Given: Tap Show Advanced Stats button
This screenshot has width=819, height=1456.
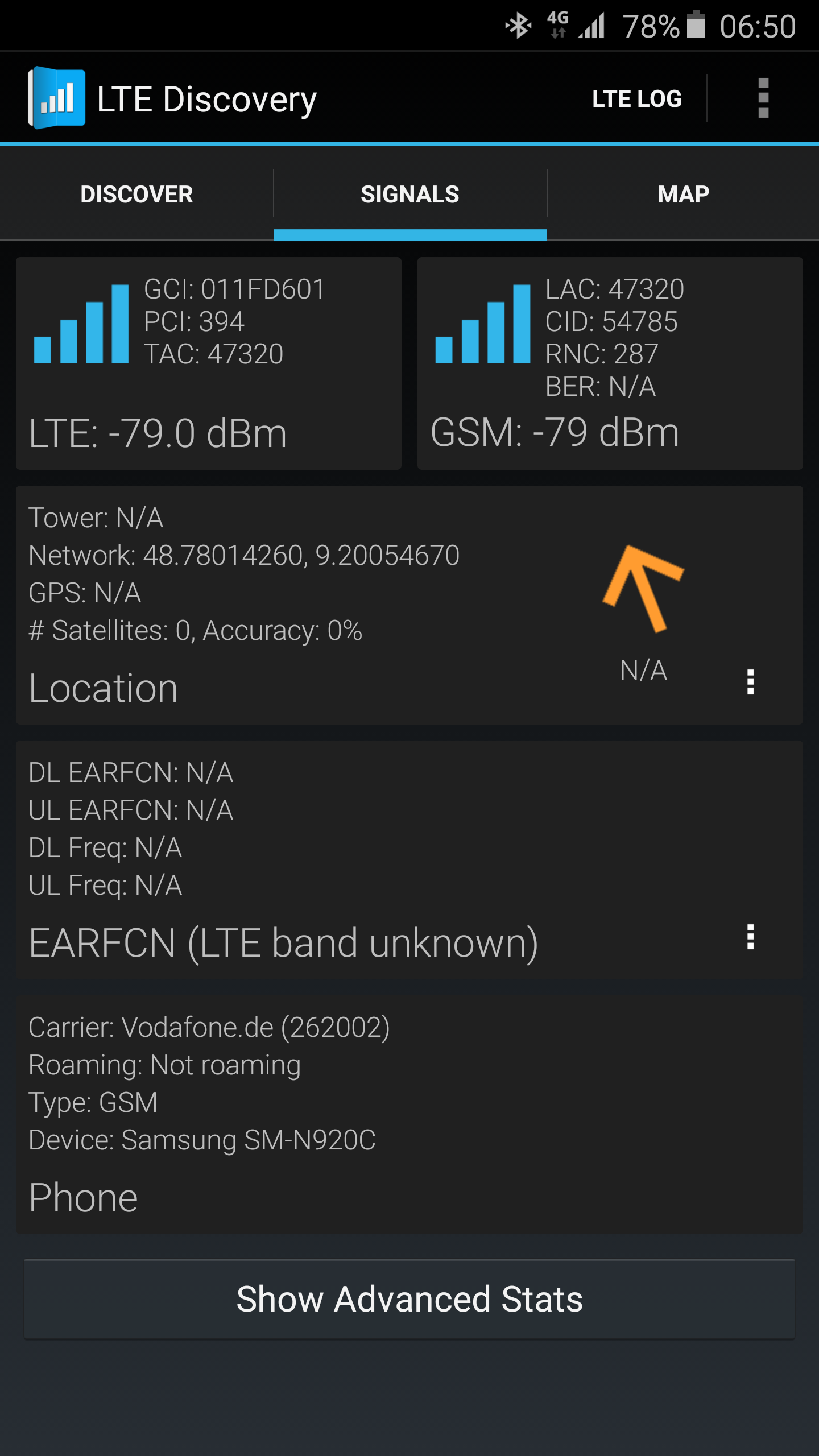Looking at the screenshot, I should pos(409,1299).
